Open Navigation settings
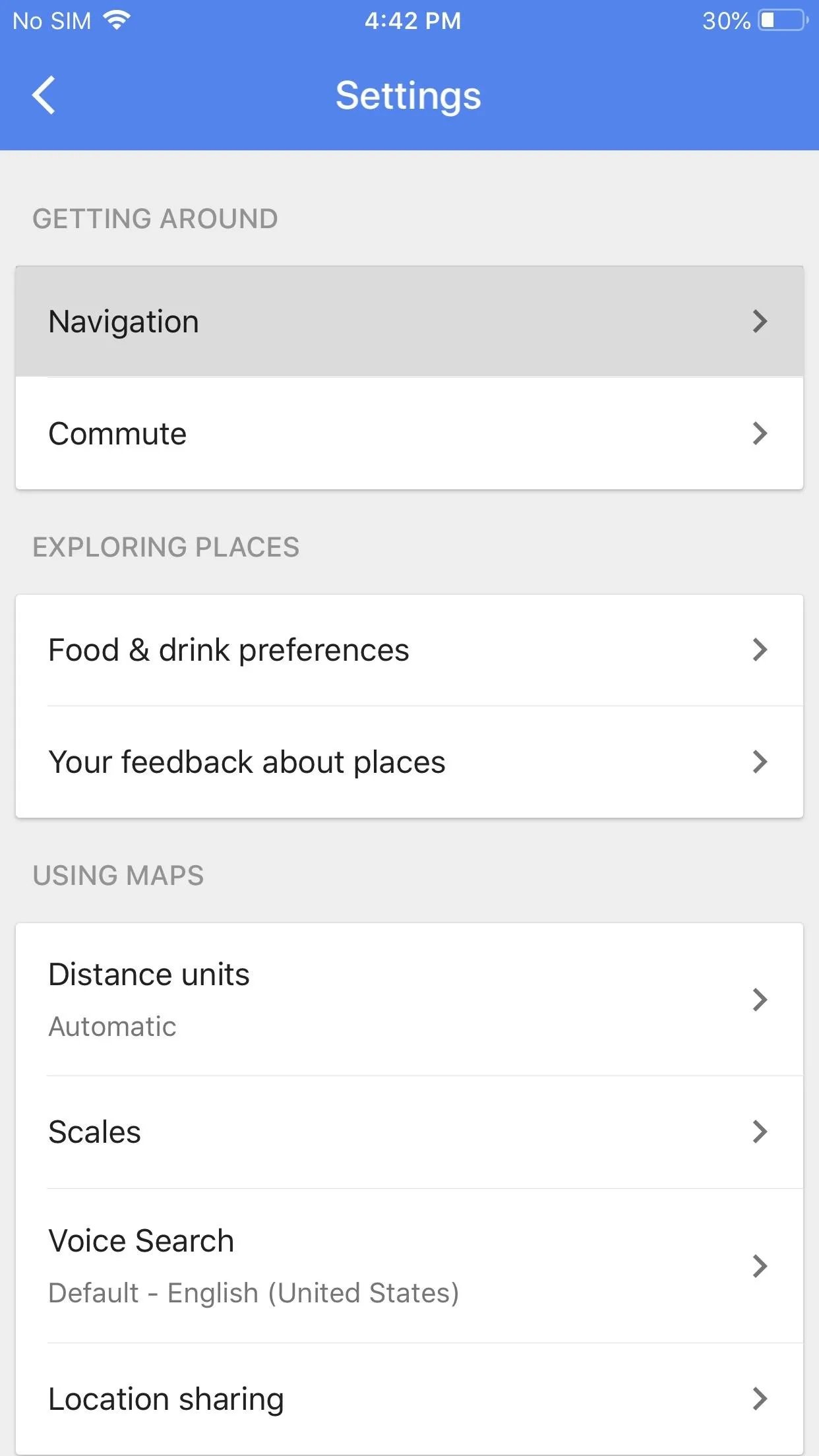Image resolution: width=819 pixels, height=1456 pixels. 409,321
